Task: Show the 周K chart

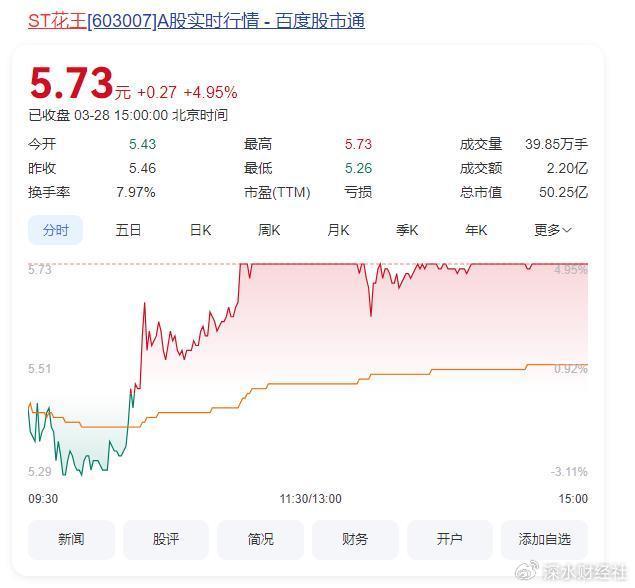Action: pyautogui.click(x=269, y=230)
